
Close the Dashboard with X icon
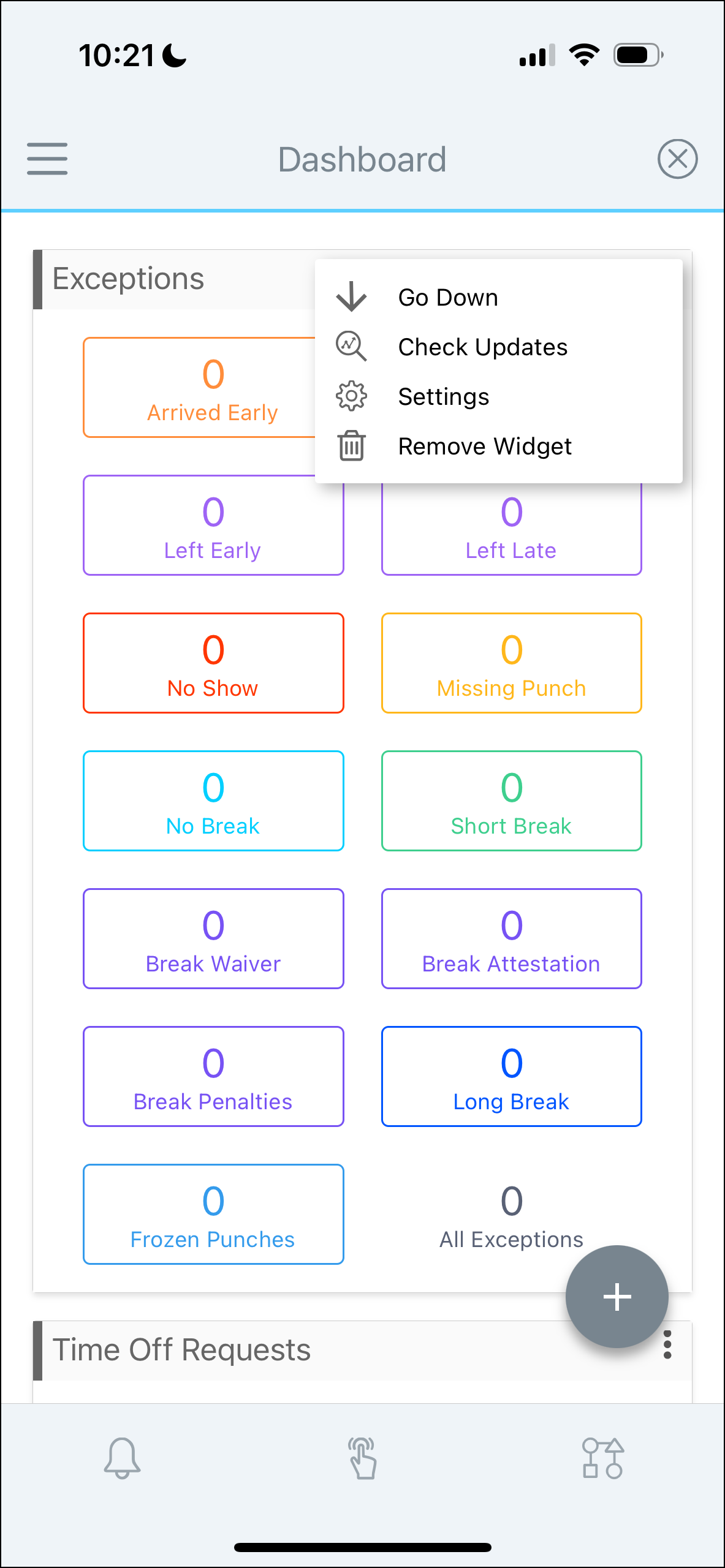[677, 159]
